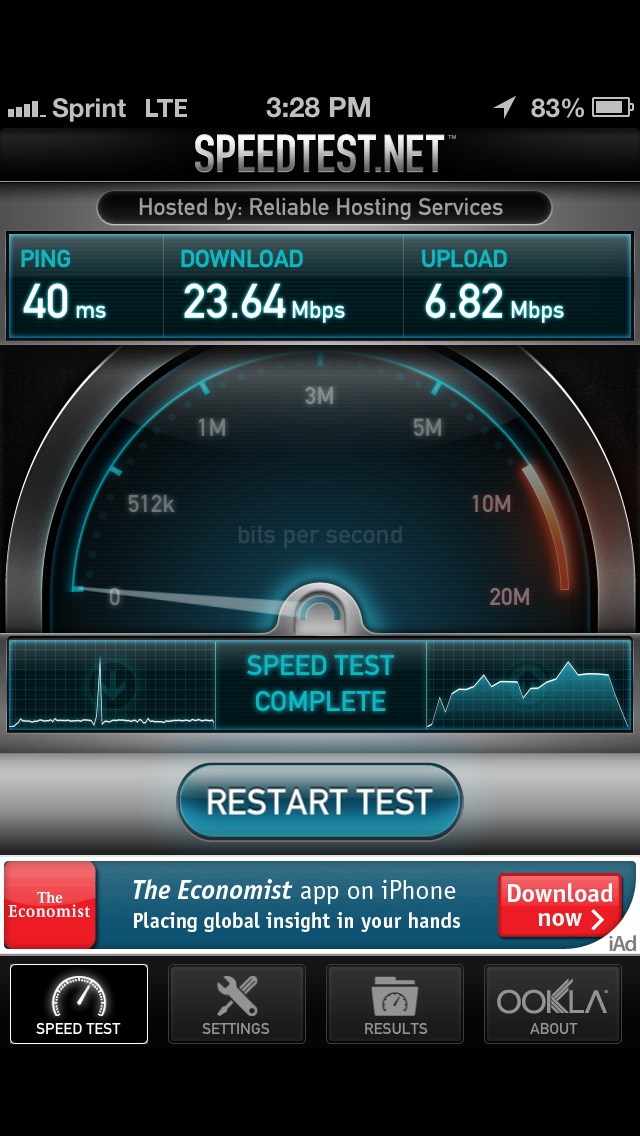640x1136 pixels.
Task: Select the Speed Test tab
Action: (79, 1003)
